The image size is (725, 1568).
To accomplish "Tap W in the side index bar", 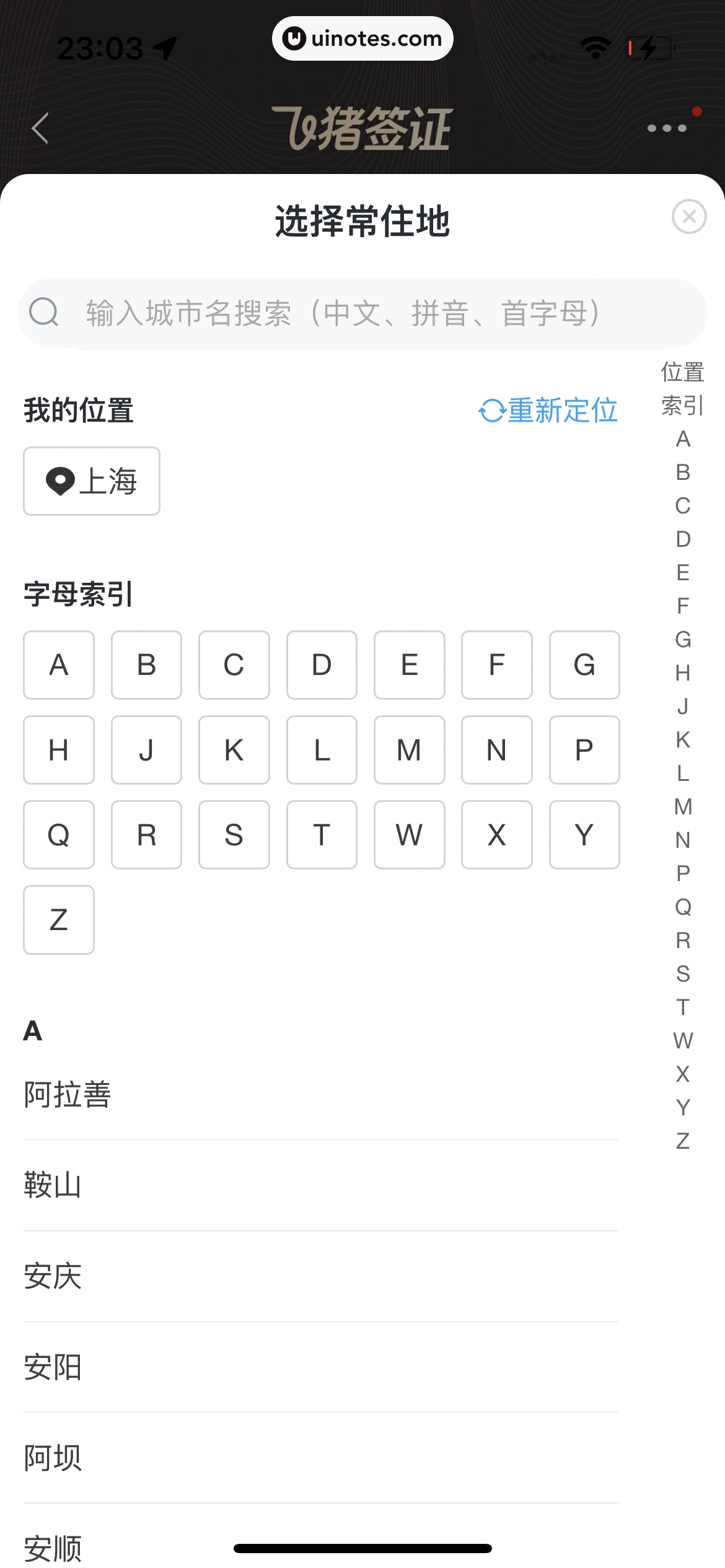I will 682,1040.
